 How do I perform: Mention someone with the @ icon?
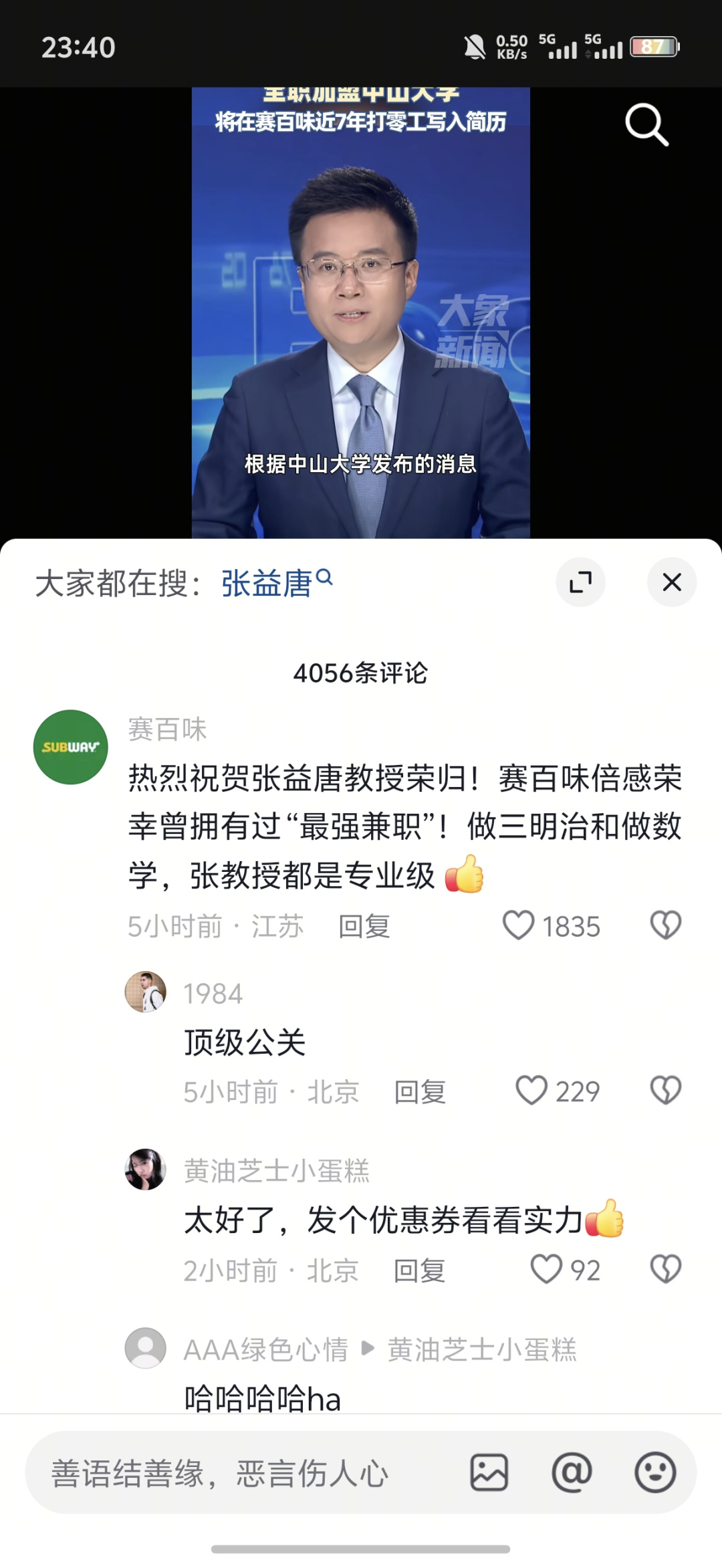click(x=572, y=1472)
